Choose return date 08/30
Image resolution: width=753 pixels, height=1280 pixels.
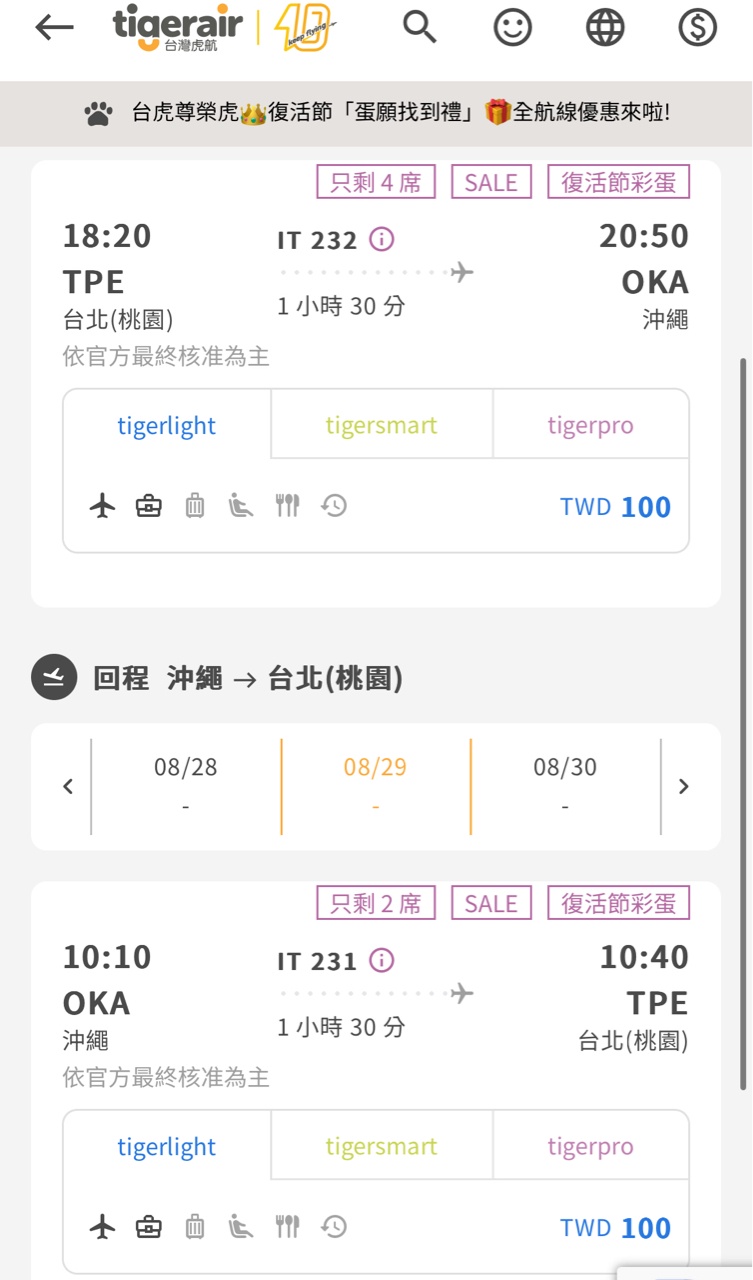pyautogui.click(x=565, y=786)
